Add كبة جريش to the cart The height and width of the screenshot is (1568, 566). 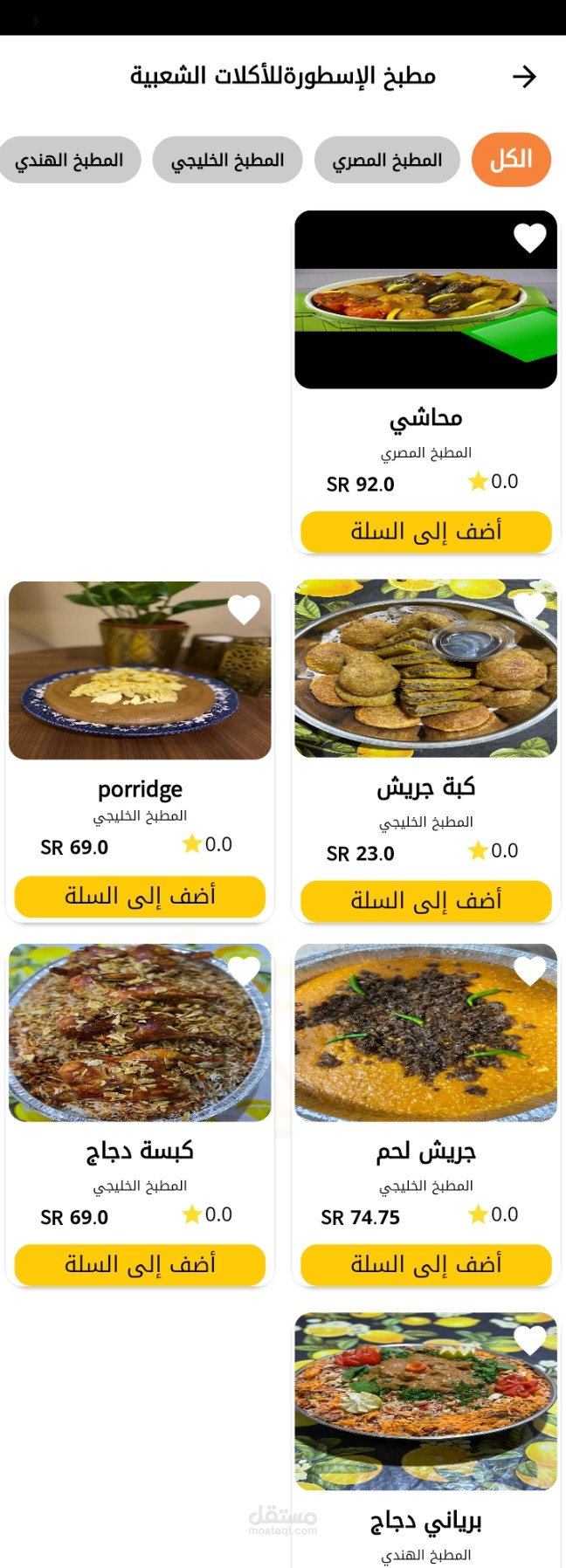(x=426, y=900)
